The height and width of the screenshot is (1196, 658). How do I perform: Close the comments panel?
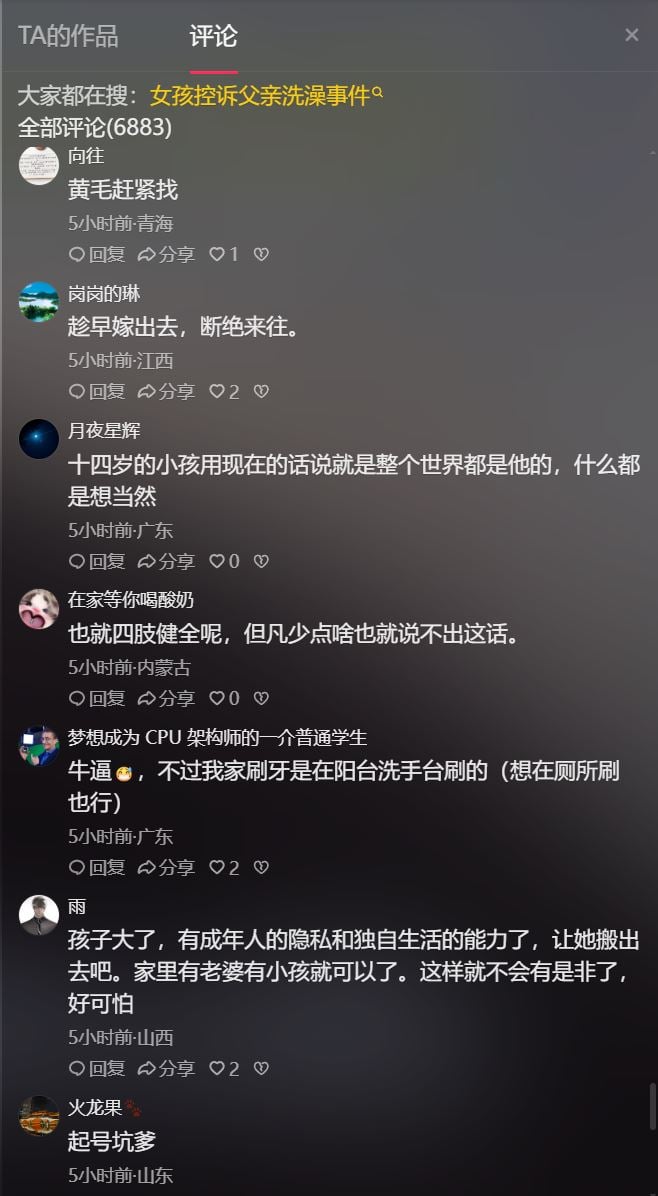[x=631, y=35]
